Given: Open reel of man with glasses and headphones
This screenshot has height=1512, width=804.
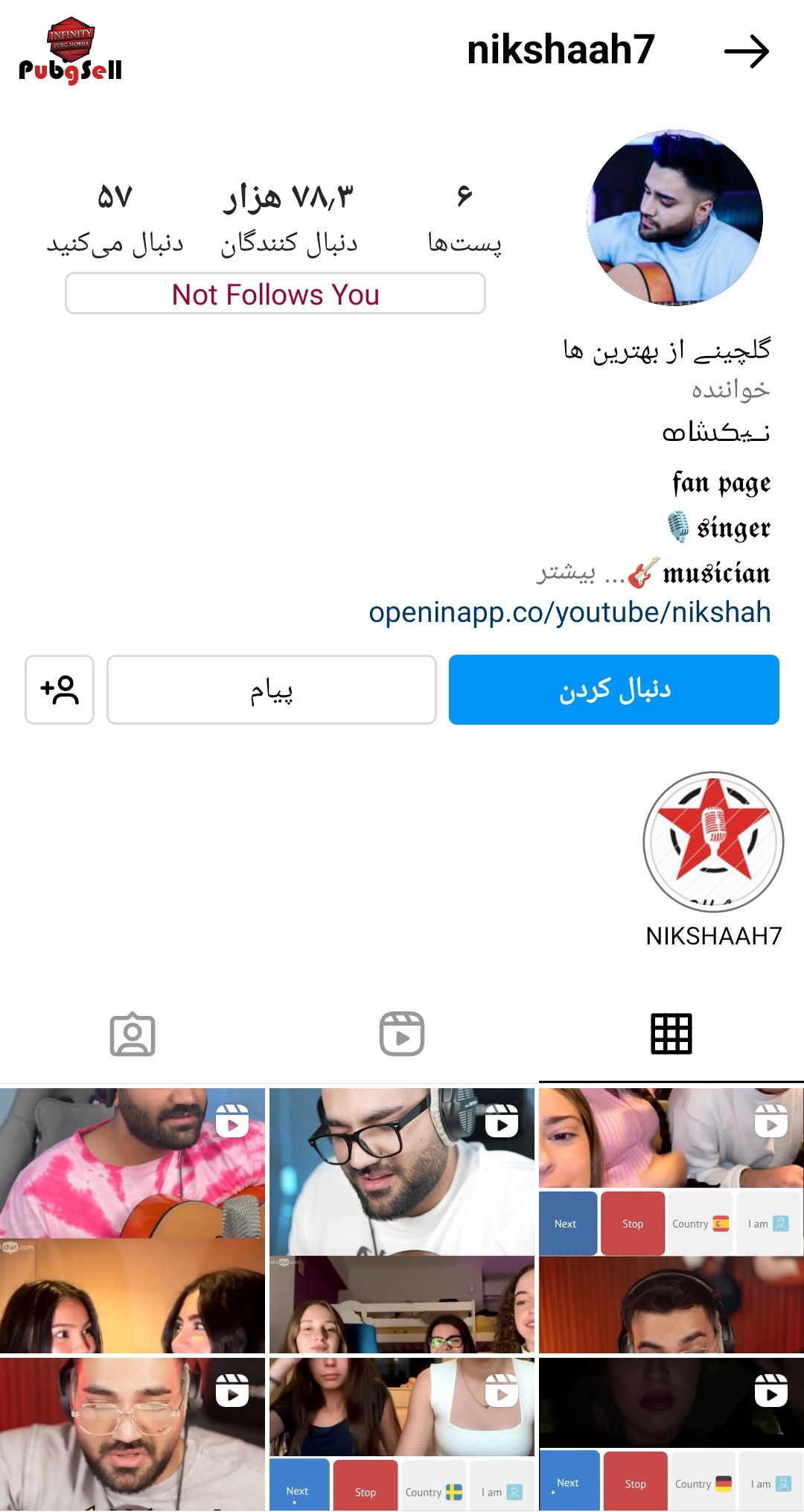Looking at the screenshot, I should click(402, 1220).
